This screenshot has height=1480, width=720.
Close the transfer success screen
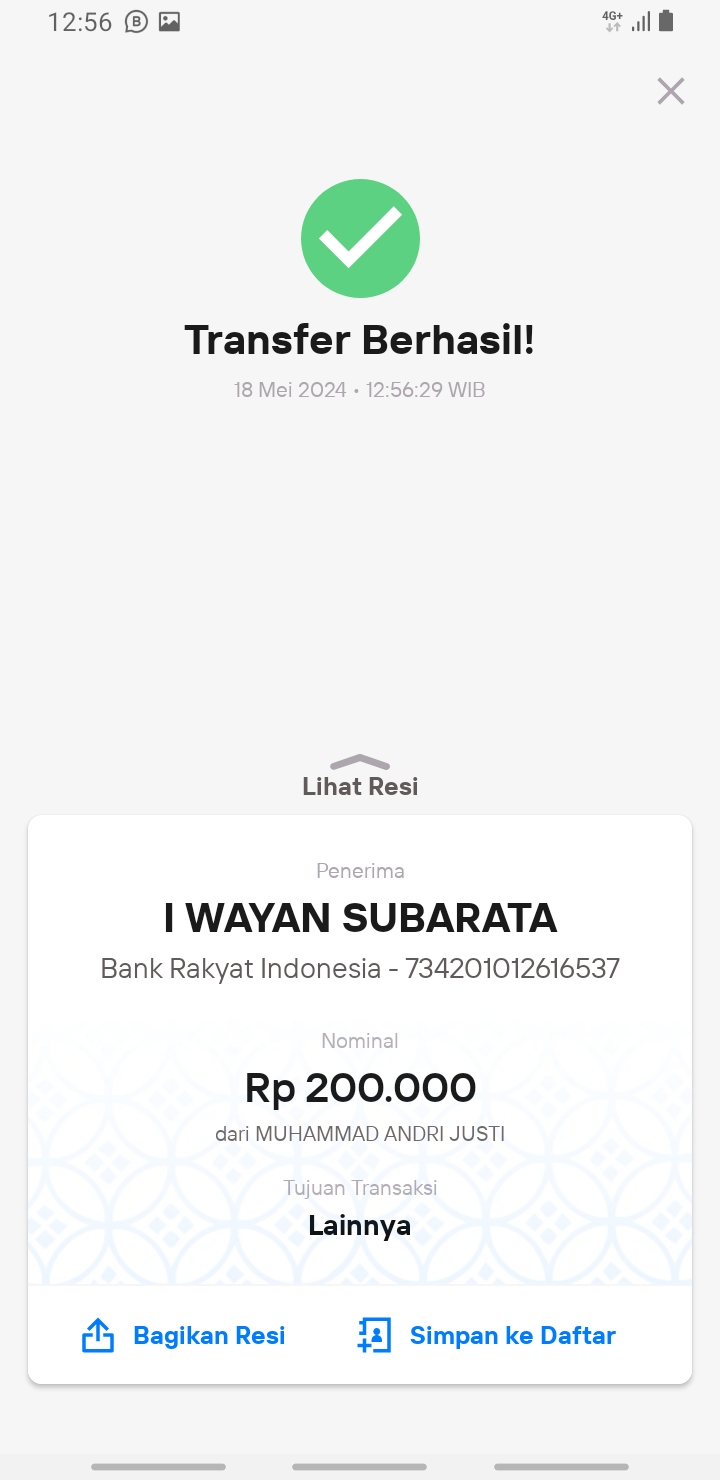[x=670, y=91]
